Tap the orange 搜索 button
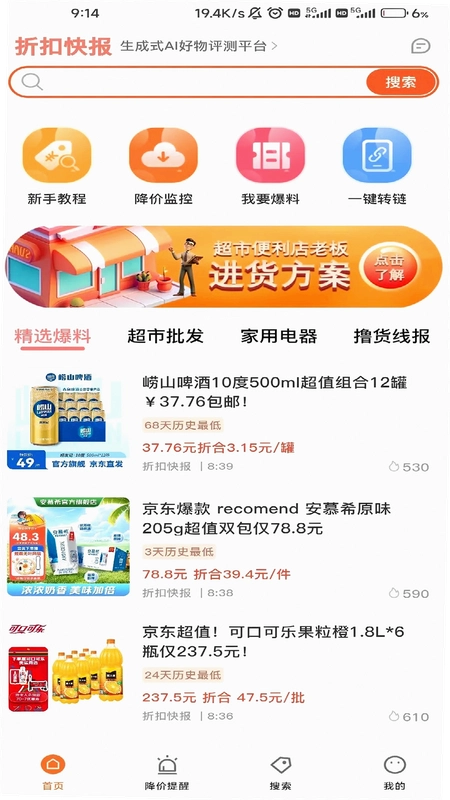Viewport: 450px width, 800px height. [401, 82]
